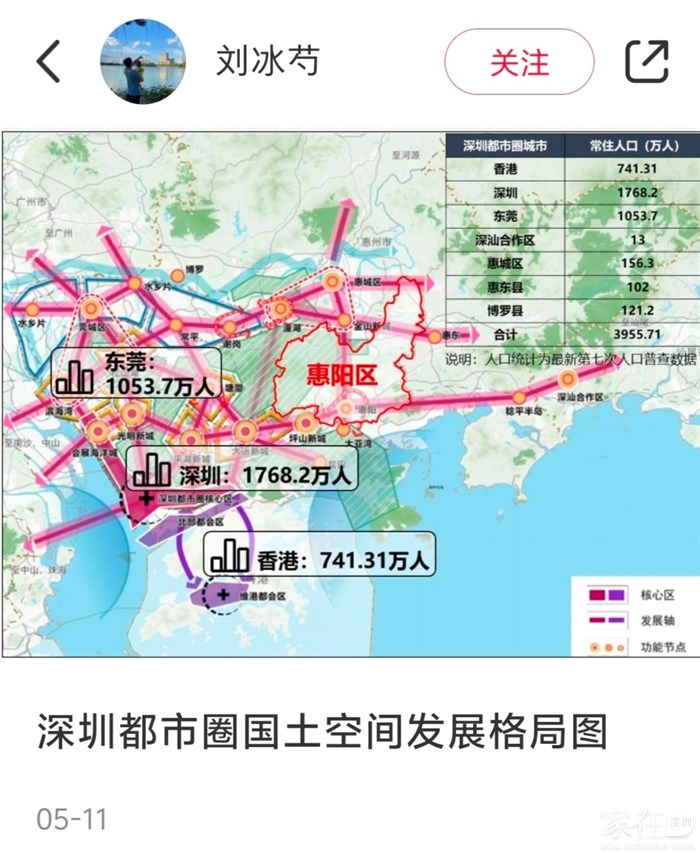Go back using the arrow

pyautogui.click(x=48, y=62)
